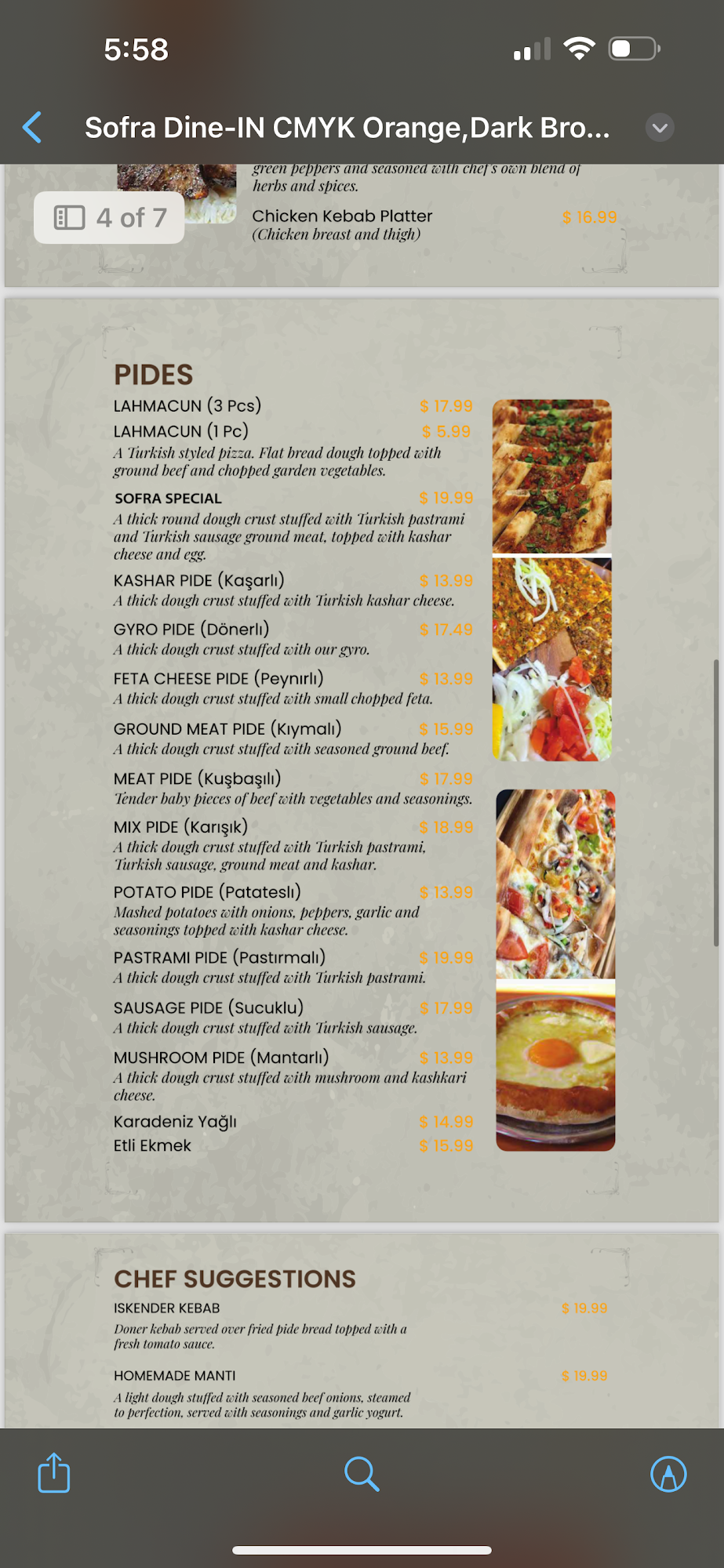Screen dimensions: 724x1568
Task: Search within the document
Action: 362,1473
